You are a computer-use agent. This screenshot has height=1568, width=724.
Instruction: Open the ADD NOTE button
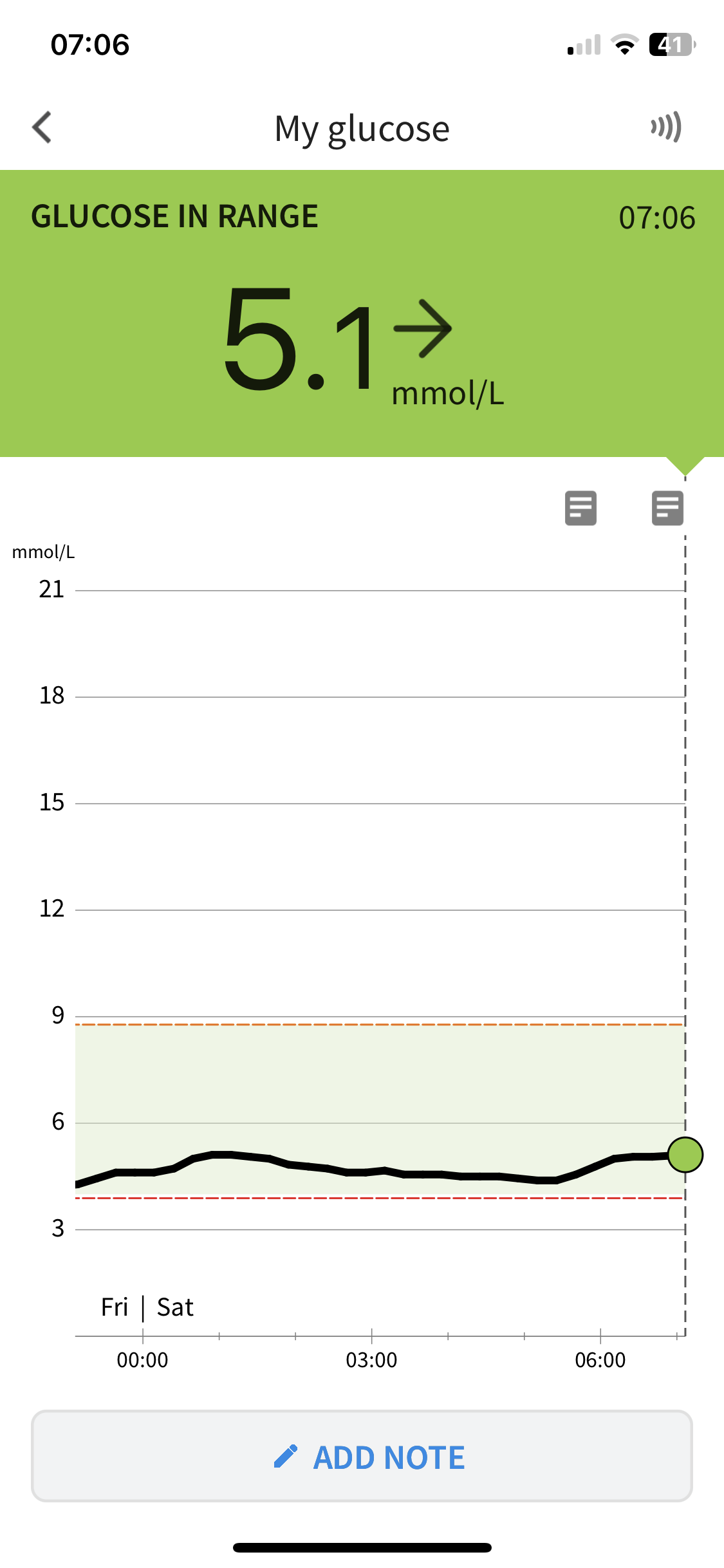pos(362,1456)
